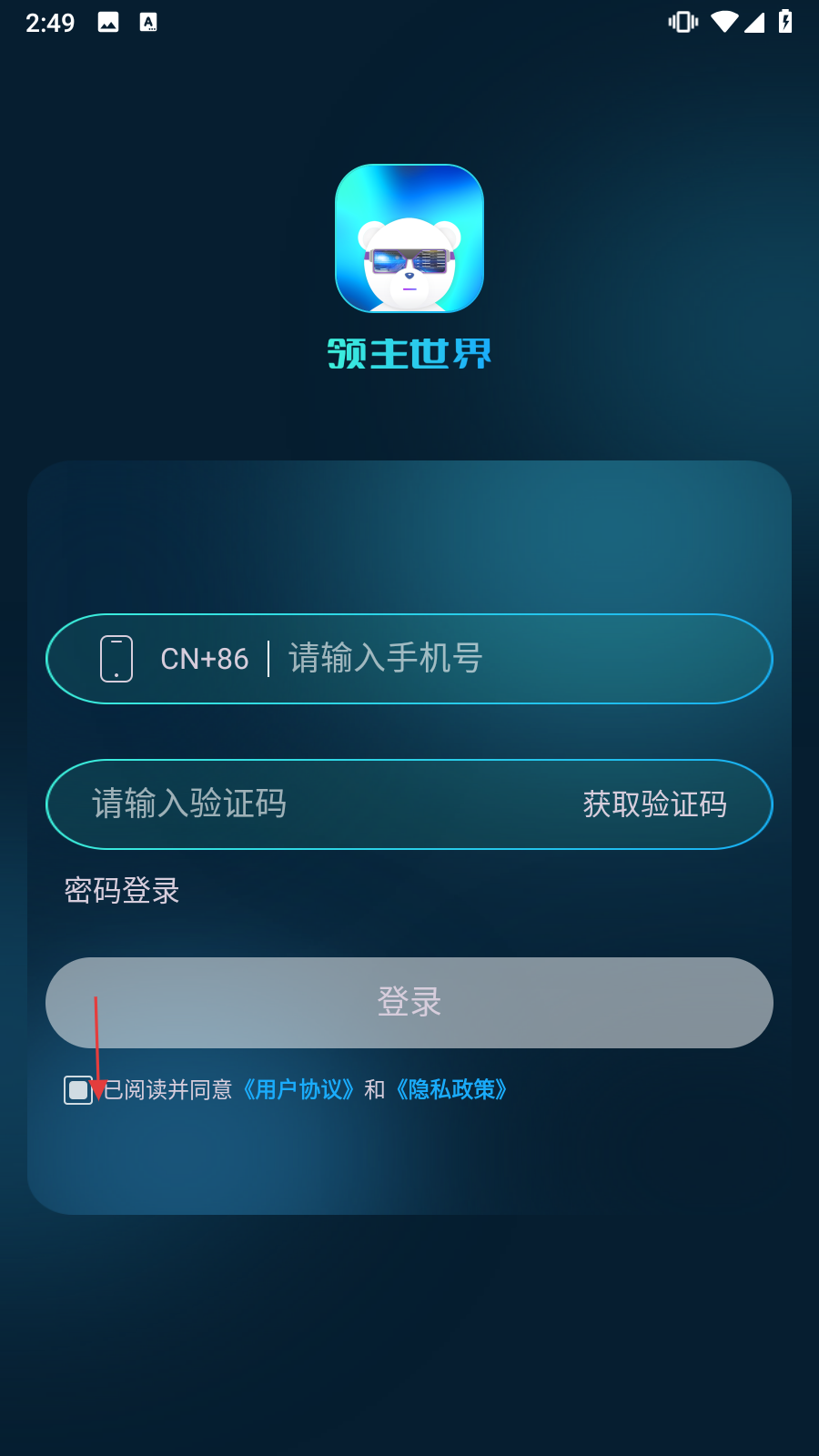Check the agreement checkbox
819x1456 pixels.
78,1089
